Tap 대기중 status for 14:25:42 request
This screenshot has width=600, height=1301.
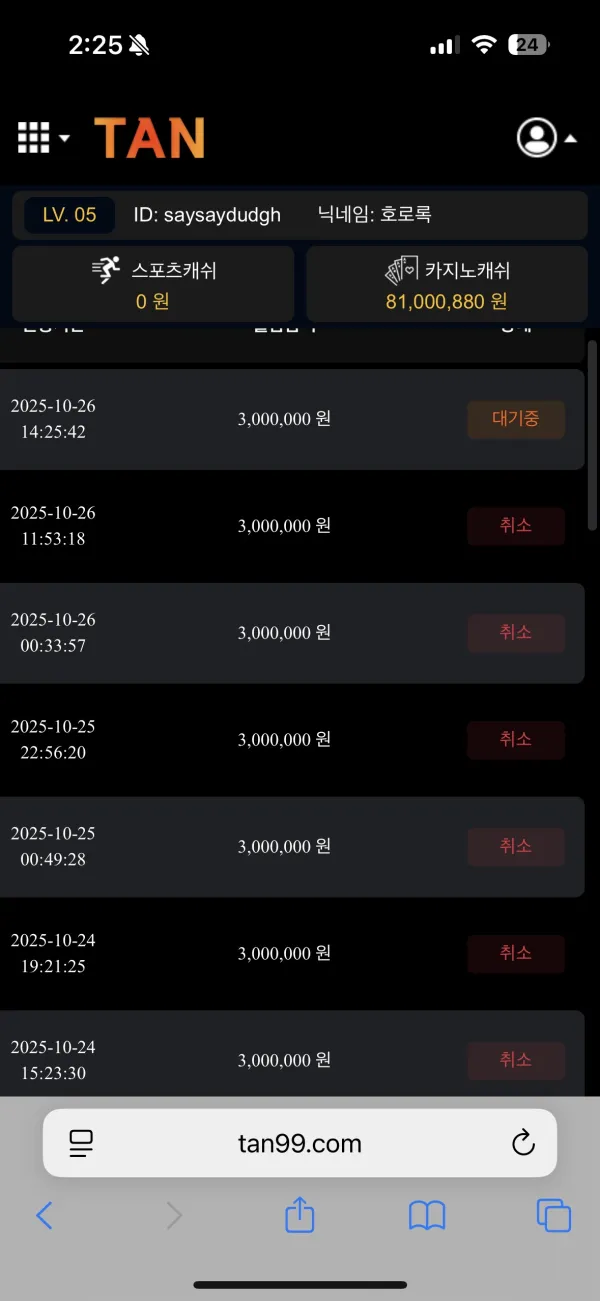tap(516, 419)
